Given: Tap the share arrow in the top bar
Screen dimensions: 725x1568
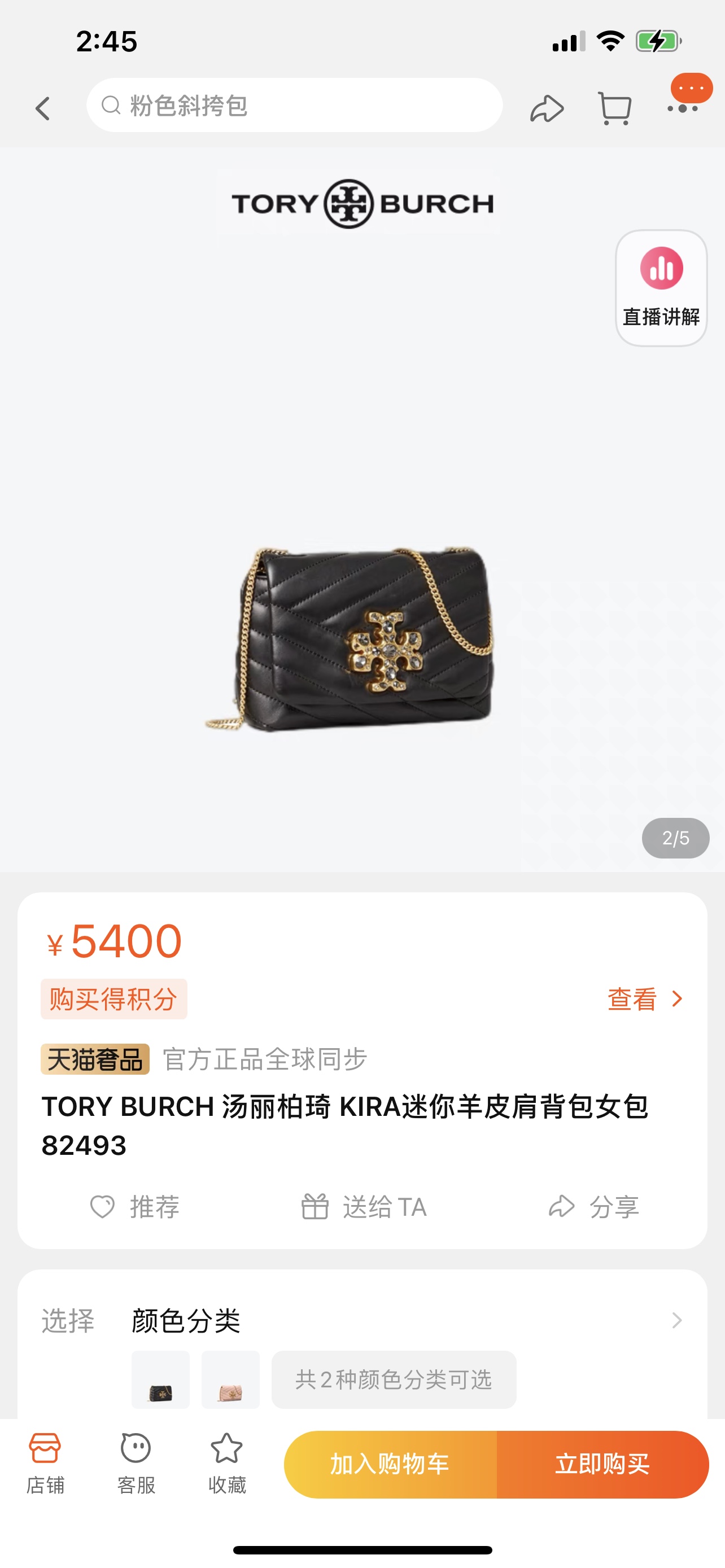Looking at the screenshot, I should pos(547,108).
